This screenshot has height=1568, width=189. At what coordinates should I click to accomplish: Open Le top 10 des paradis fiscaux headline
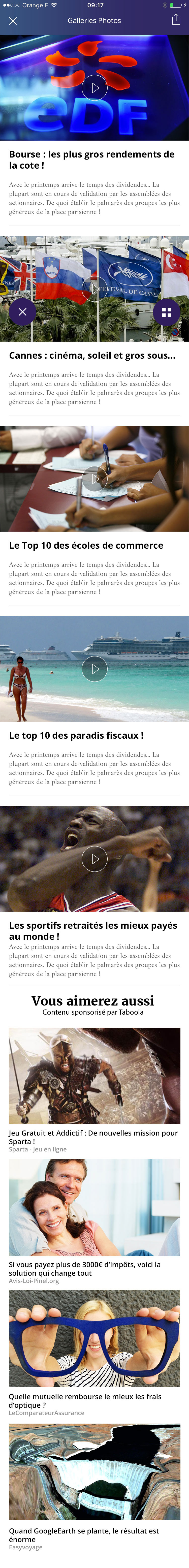coord(77,735)
